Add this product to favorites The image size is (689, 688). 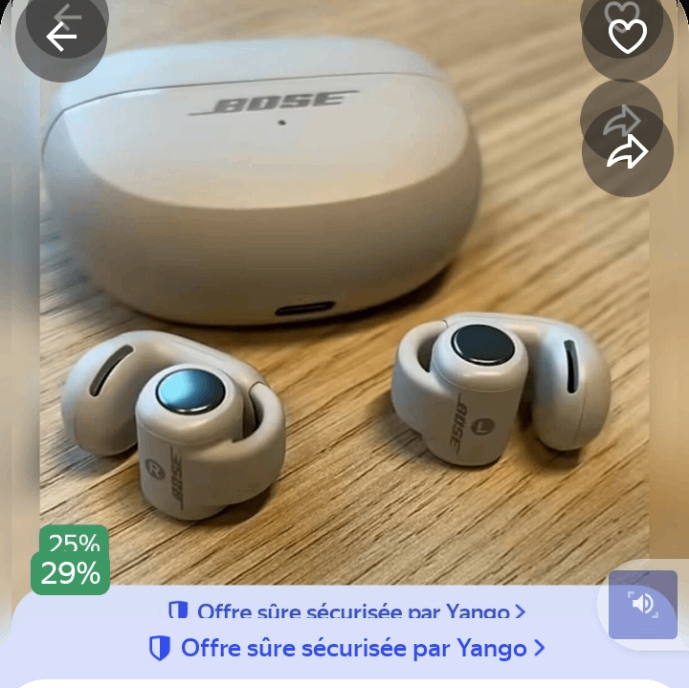[x=627, y=37]
